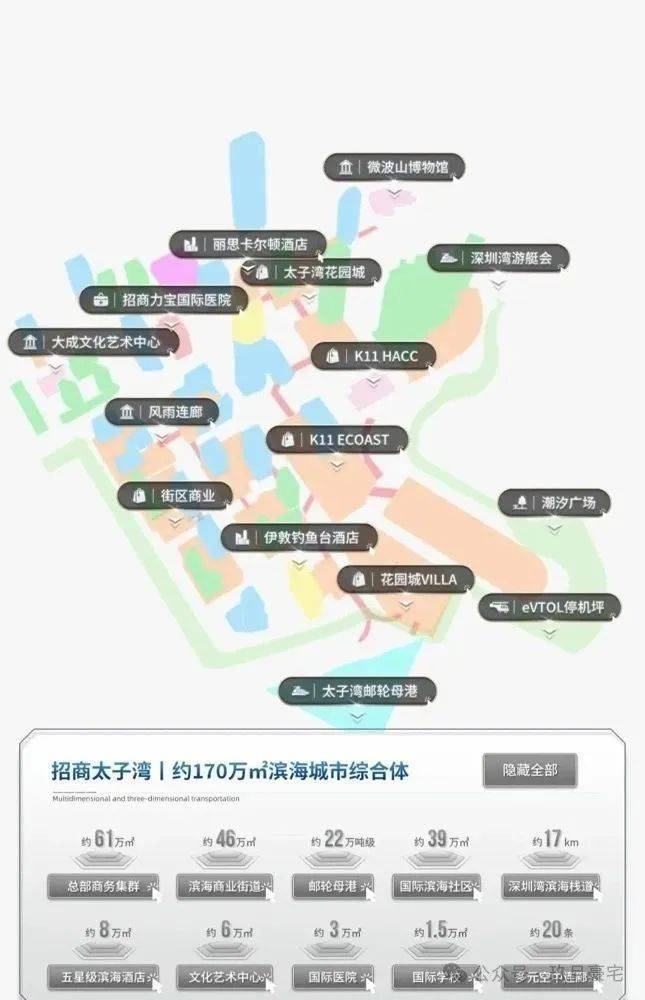Image resolution: width=645 pixels, height=1000 pixels.
Task: Tap the 花园城VILLA map label
Action: click(x=404, y=579)
